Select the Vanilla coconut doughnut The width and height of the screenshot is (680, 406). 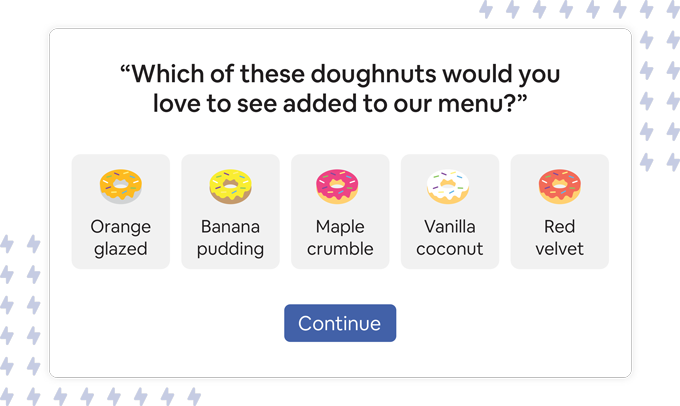coord(450,211)
